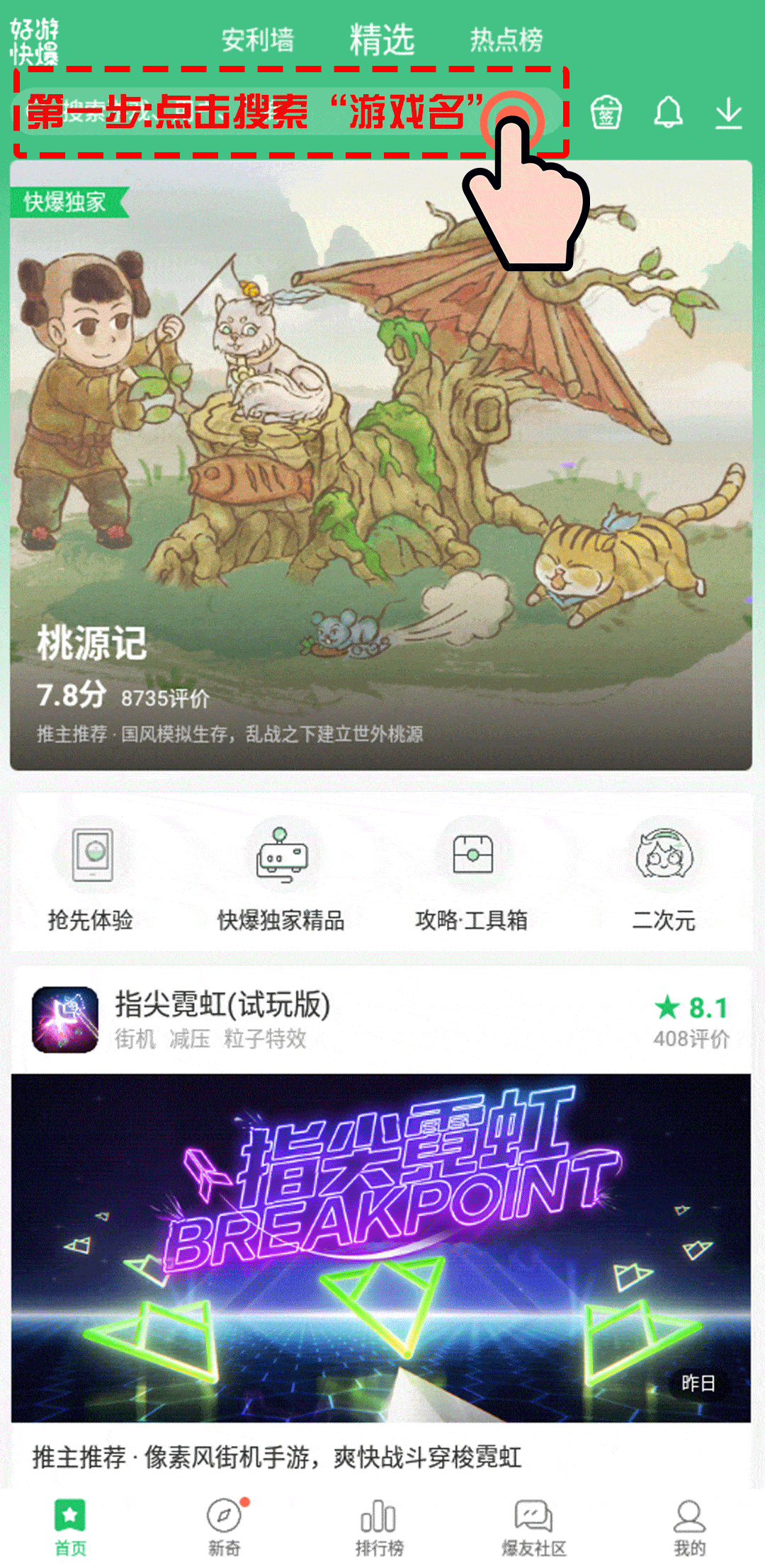Switch to the 排行榜 bottom tab

379,1527
